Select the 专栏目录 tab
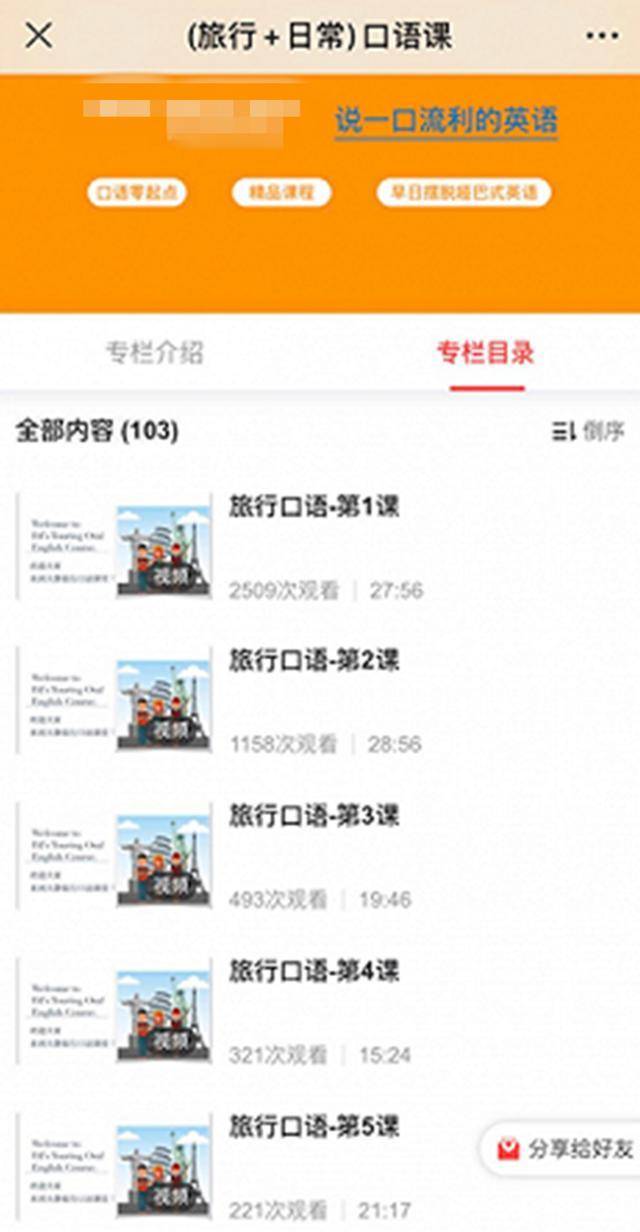The width and height of the screenshot is (640, 1232). click(x=486, y=352)
